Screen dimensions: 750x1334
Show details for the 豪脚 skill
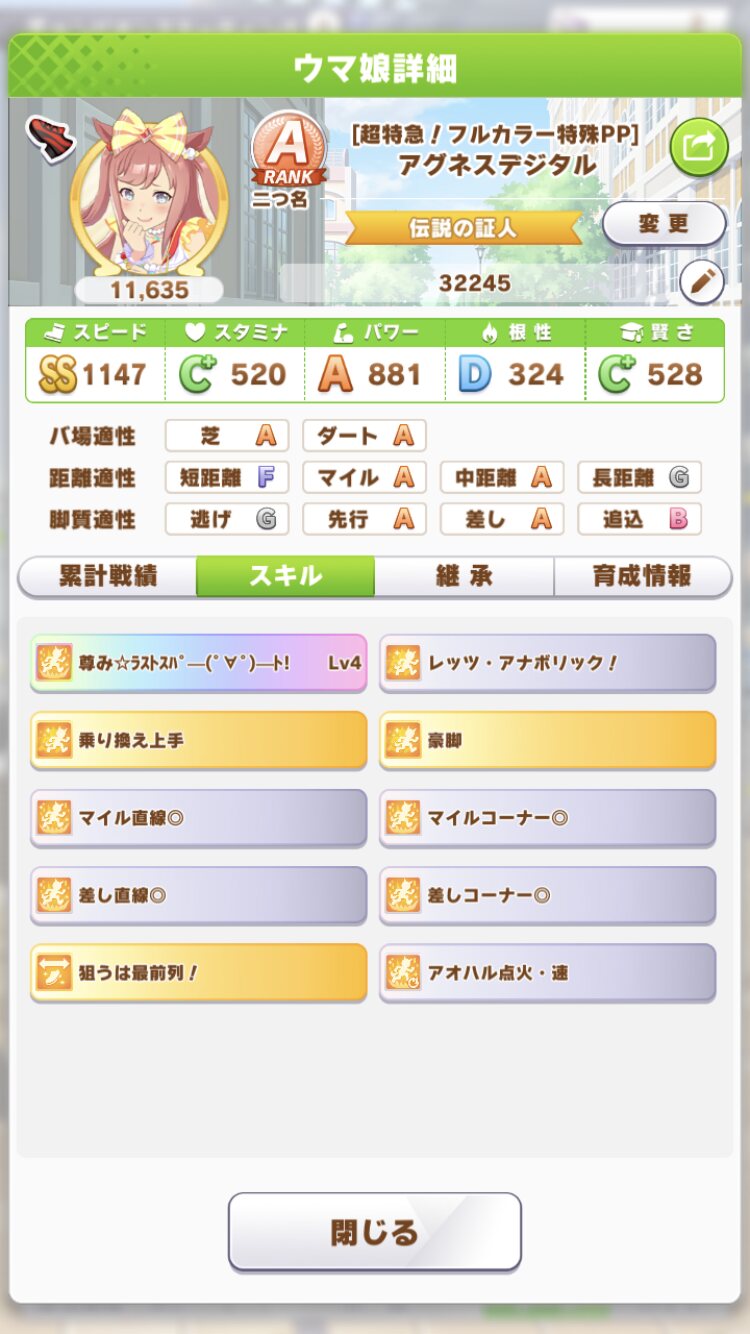[547, 740]
